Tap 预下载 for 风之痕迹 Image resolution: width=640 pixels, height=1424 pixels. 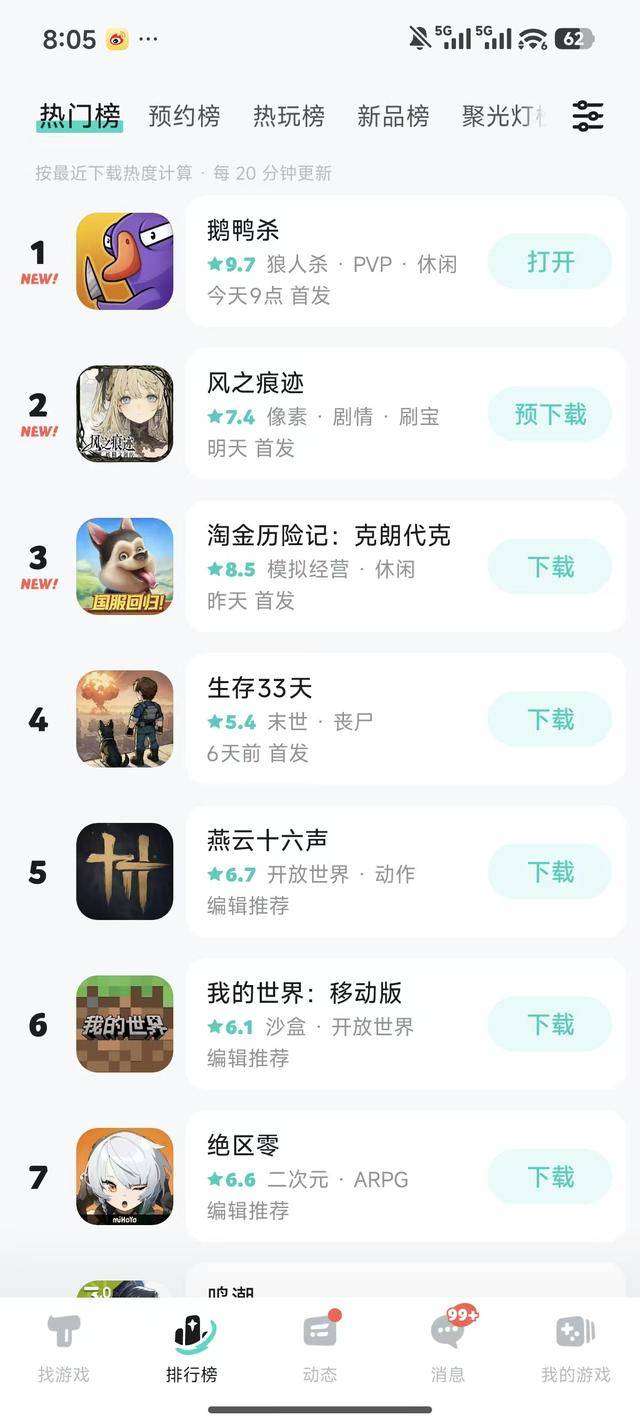coord(550,414)
